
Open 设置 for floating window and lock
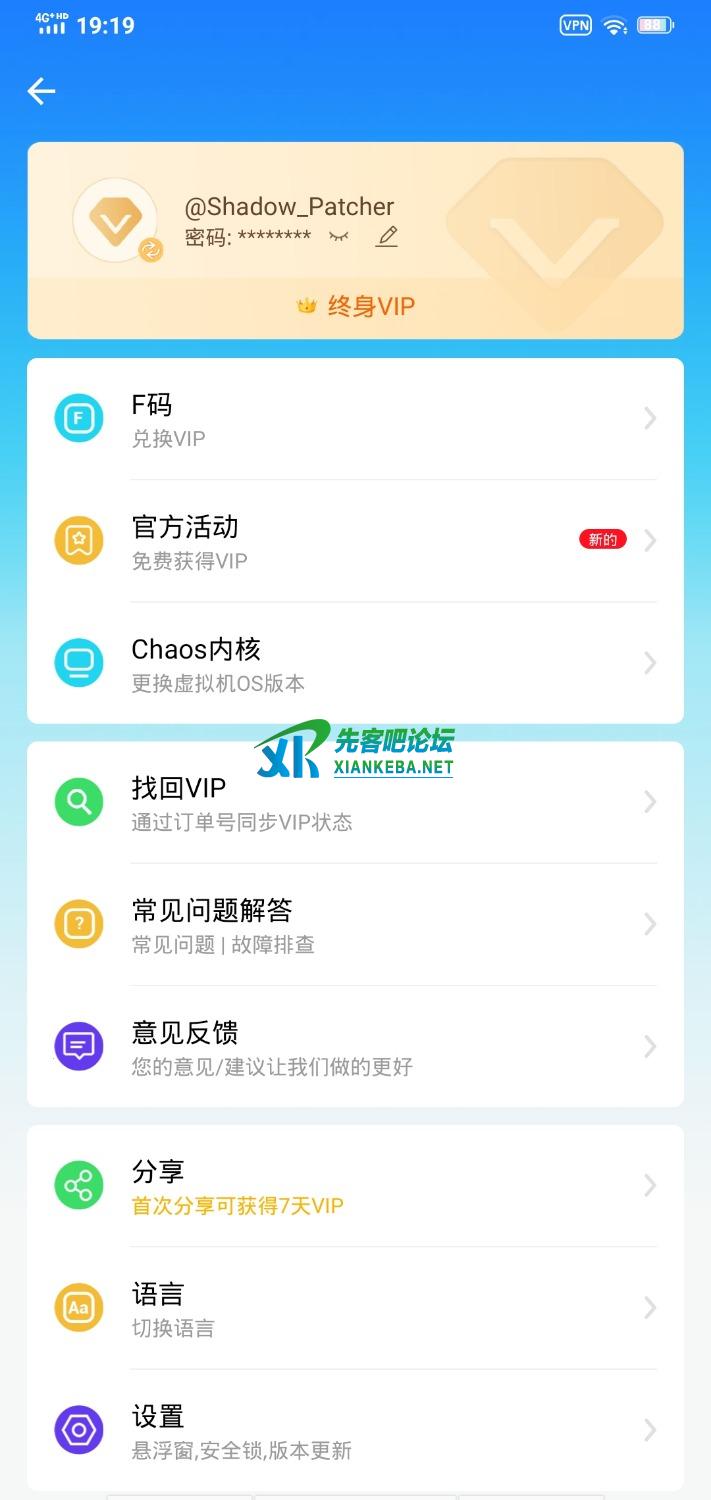coord(355,1430)
